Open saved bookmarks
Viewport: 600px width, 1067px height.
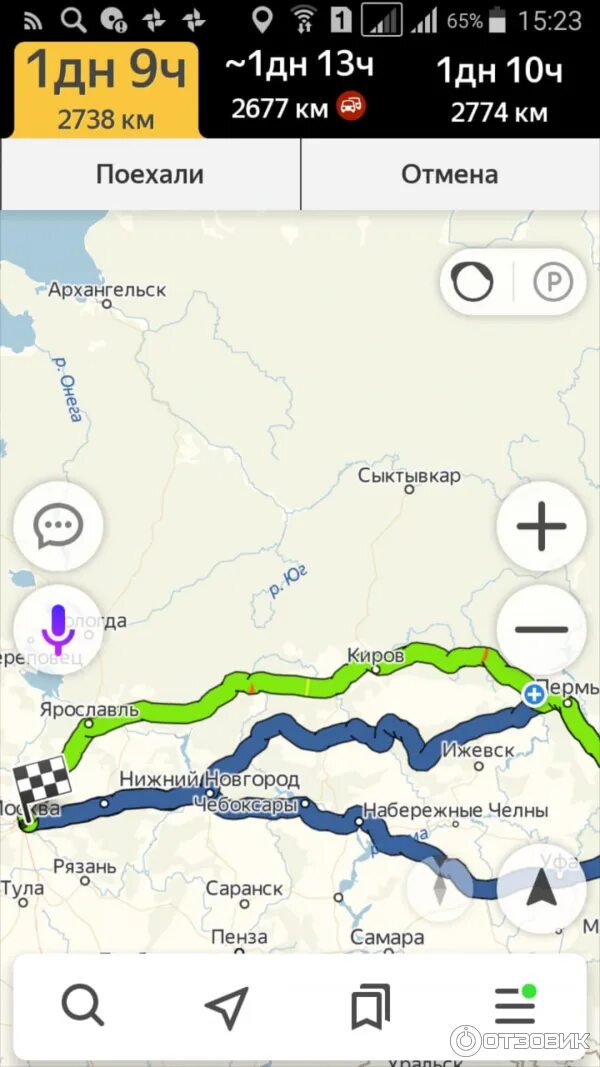(371, 1006)
